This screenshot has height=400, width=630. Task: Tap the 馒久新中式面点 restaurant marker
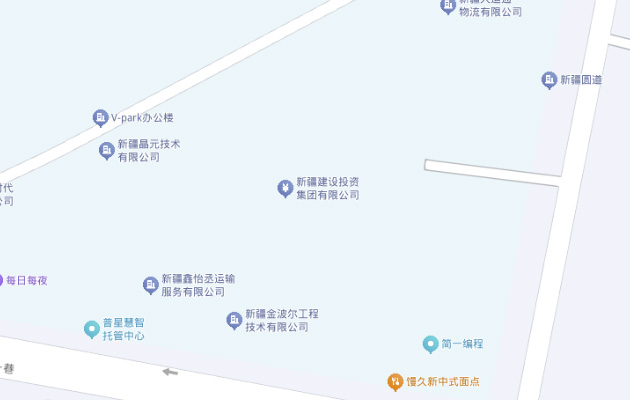396,381
